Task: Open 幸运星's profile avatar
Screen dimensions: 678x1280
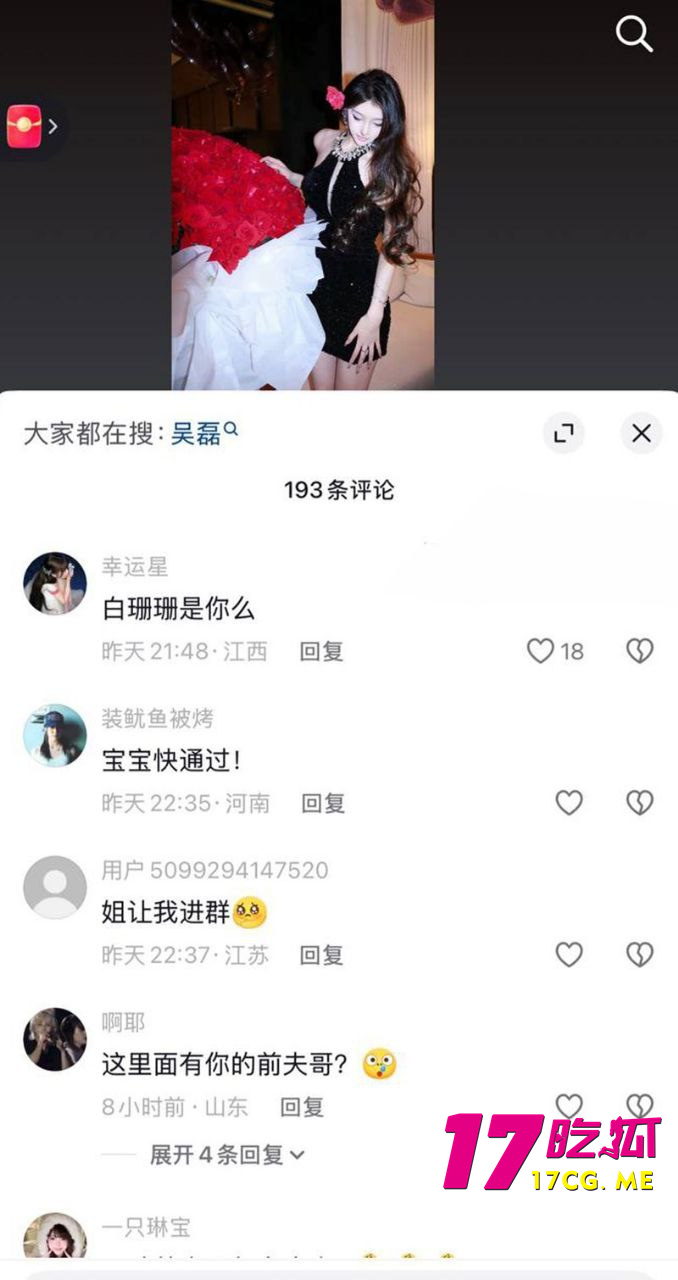Action: click(55, 583)
